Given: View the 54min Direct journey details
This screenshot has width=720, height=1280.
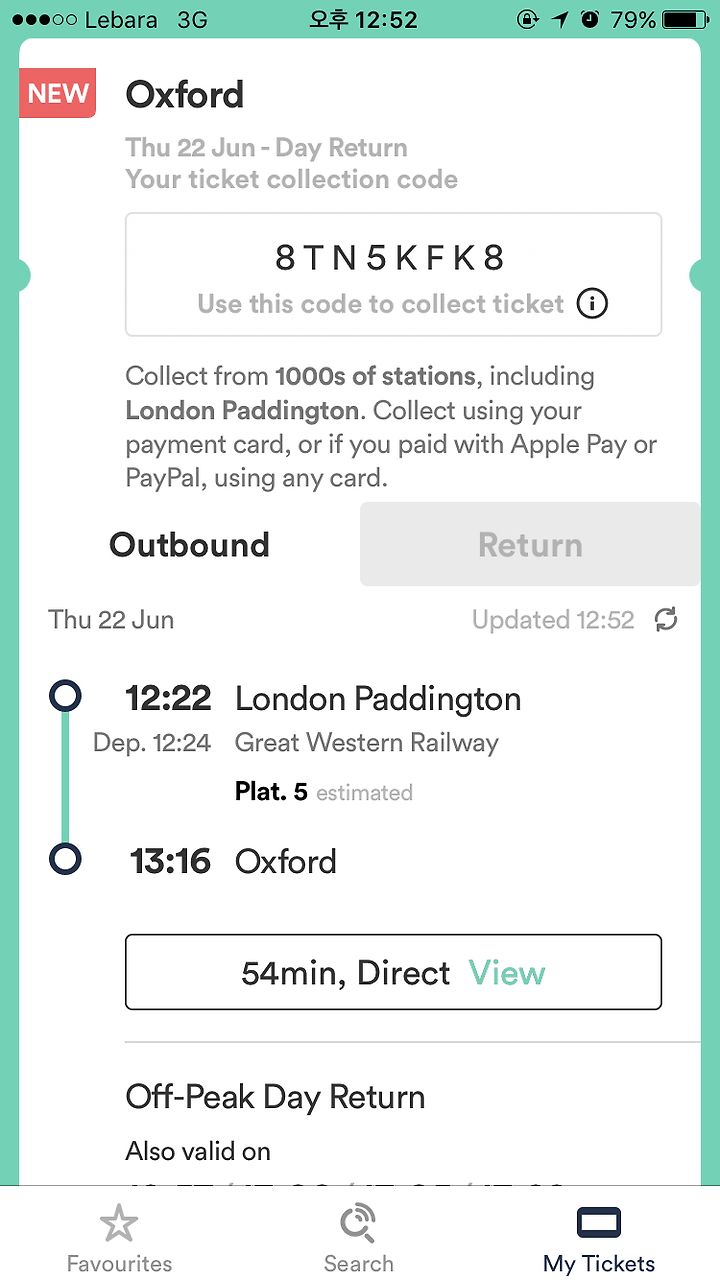Looking at the screenshot, I should click(x=393, y=972).
